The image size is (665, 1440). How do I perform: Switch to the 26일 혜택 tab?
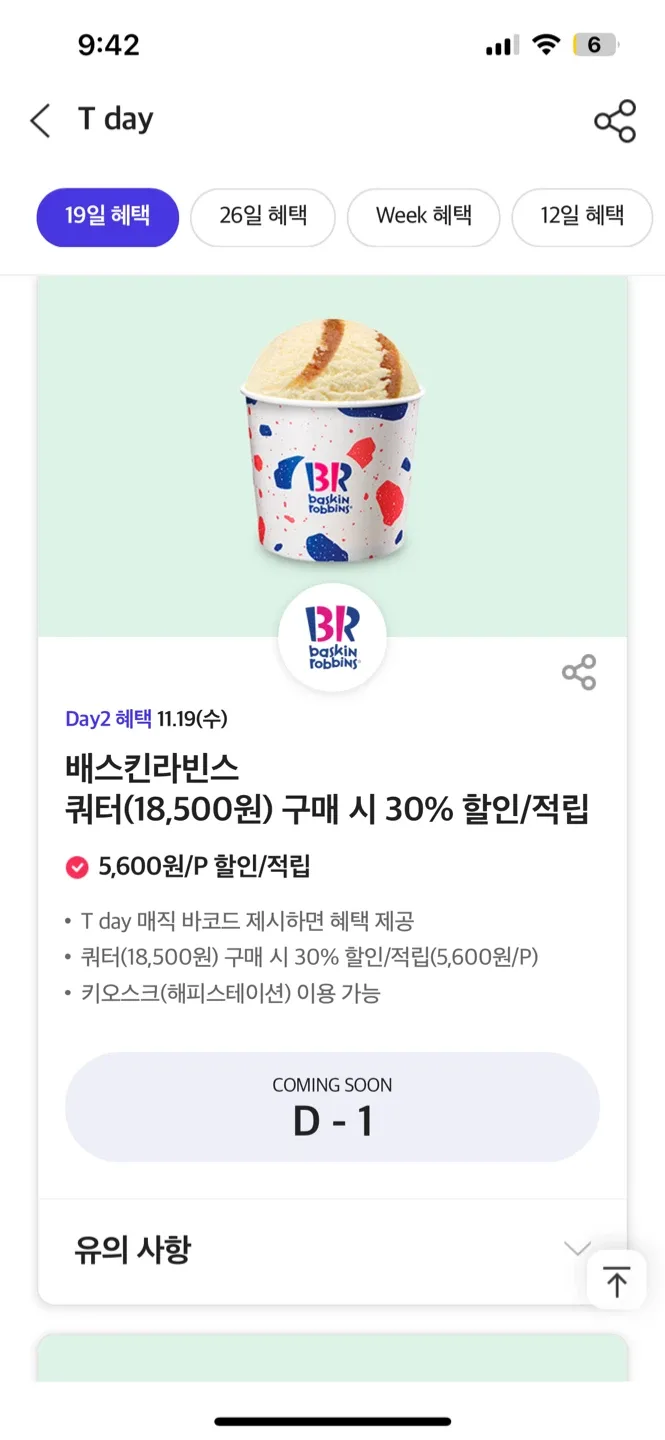[262, 216]
